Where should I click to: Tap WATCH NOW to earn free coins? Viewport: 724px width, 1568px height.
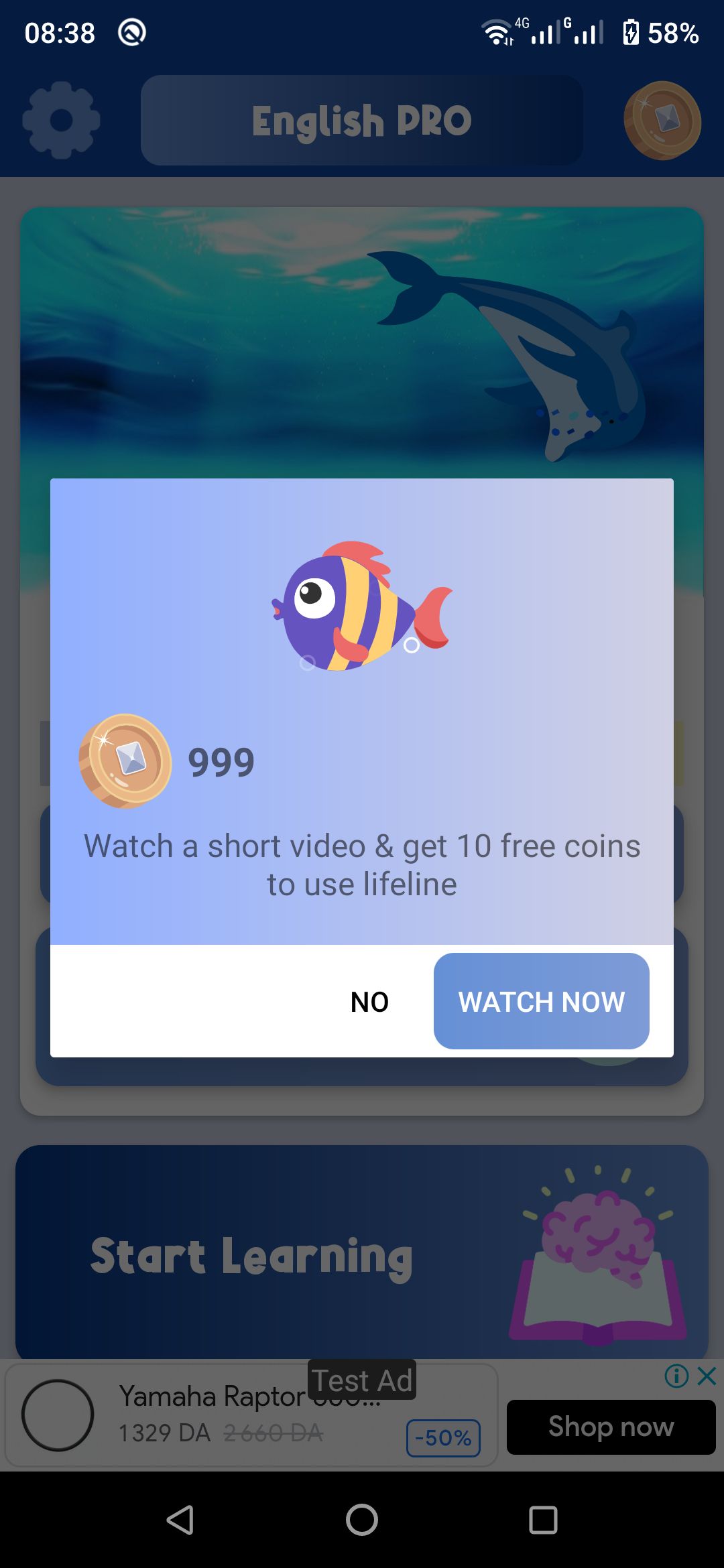coord(541,1001)
